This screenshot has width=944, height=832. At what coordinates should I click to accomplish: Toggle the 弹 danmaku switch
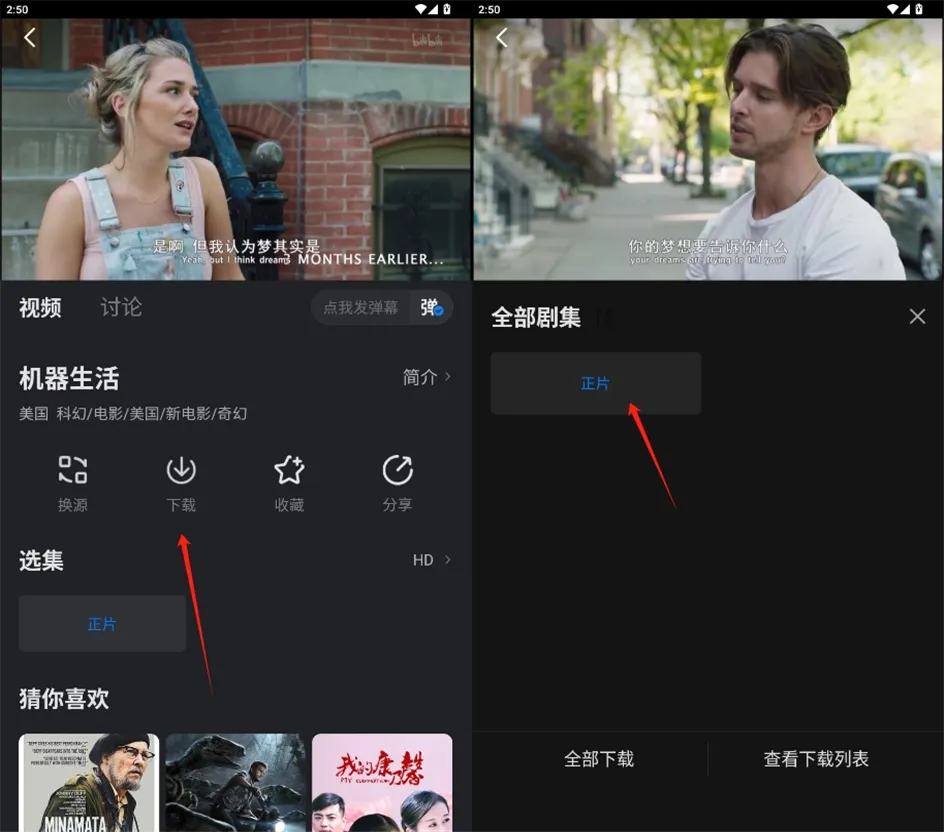point(431,308)
